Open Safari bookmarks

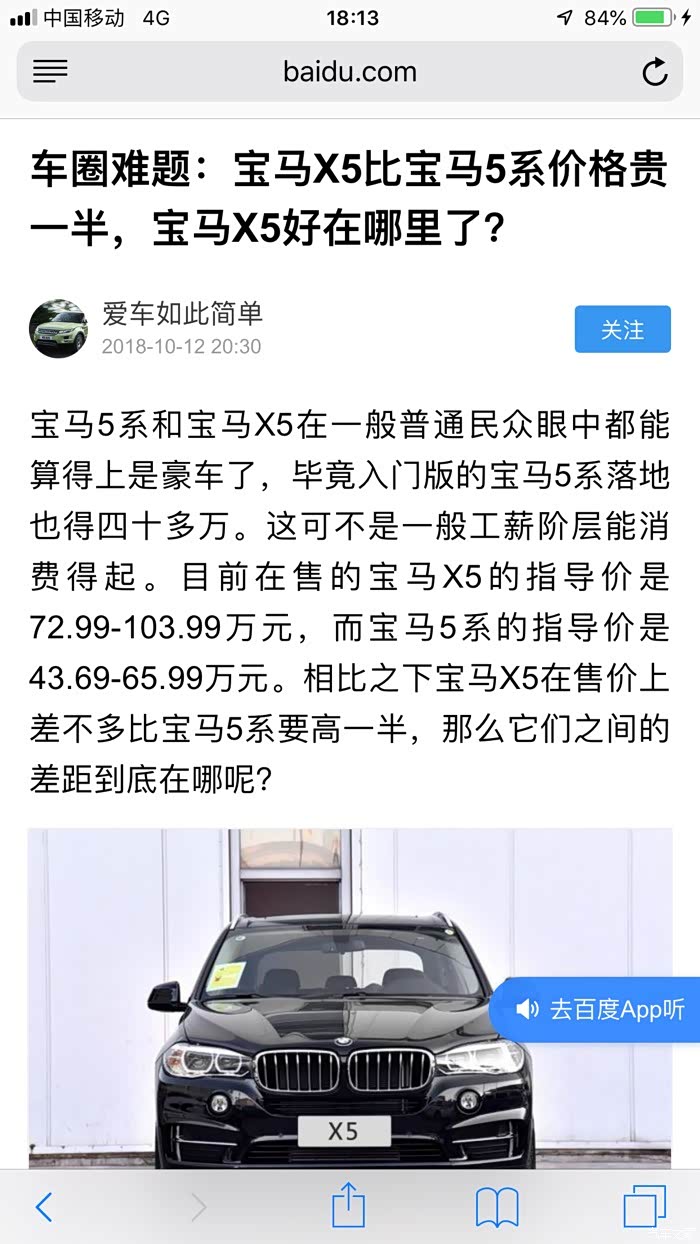[x=497, y=1208]
